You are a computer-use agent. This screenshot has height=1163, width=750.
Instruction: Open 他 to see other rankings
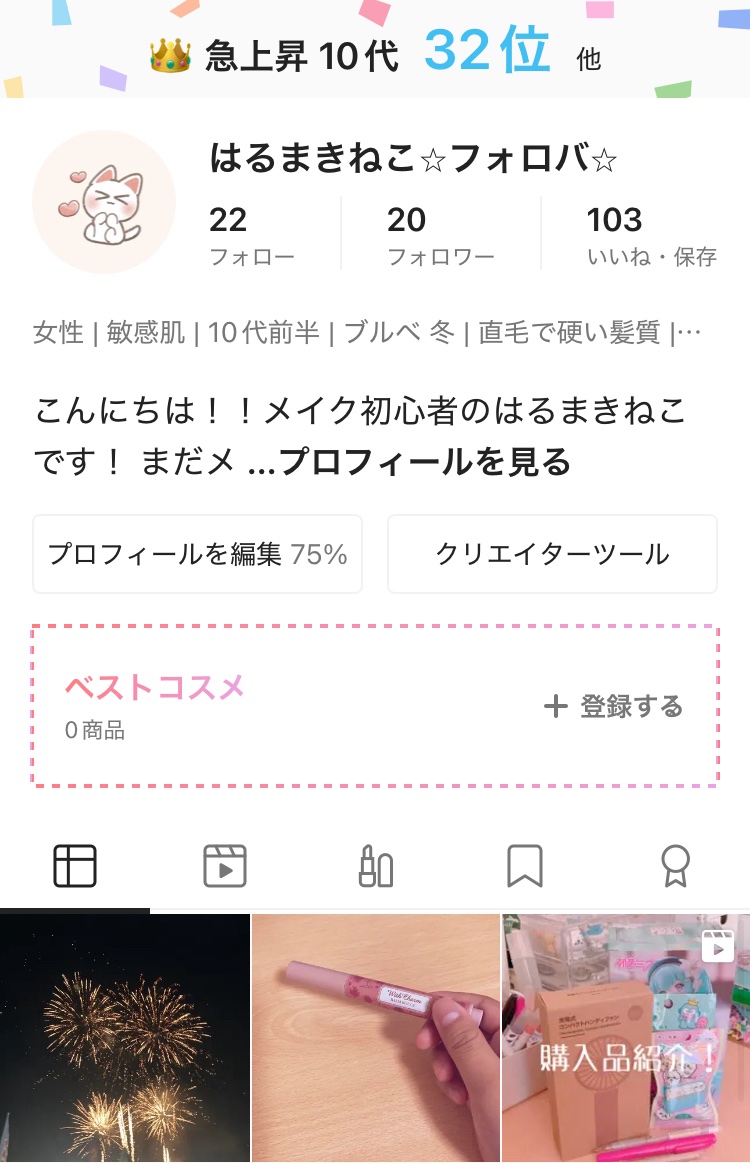(589, 60)
